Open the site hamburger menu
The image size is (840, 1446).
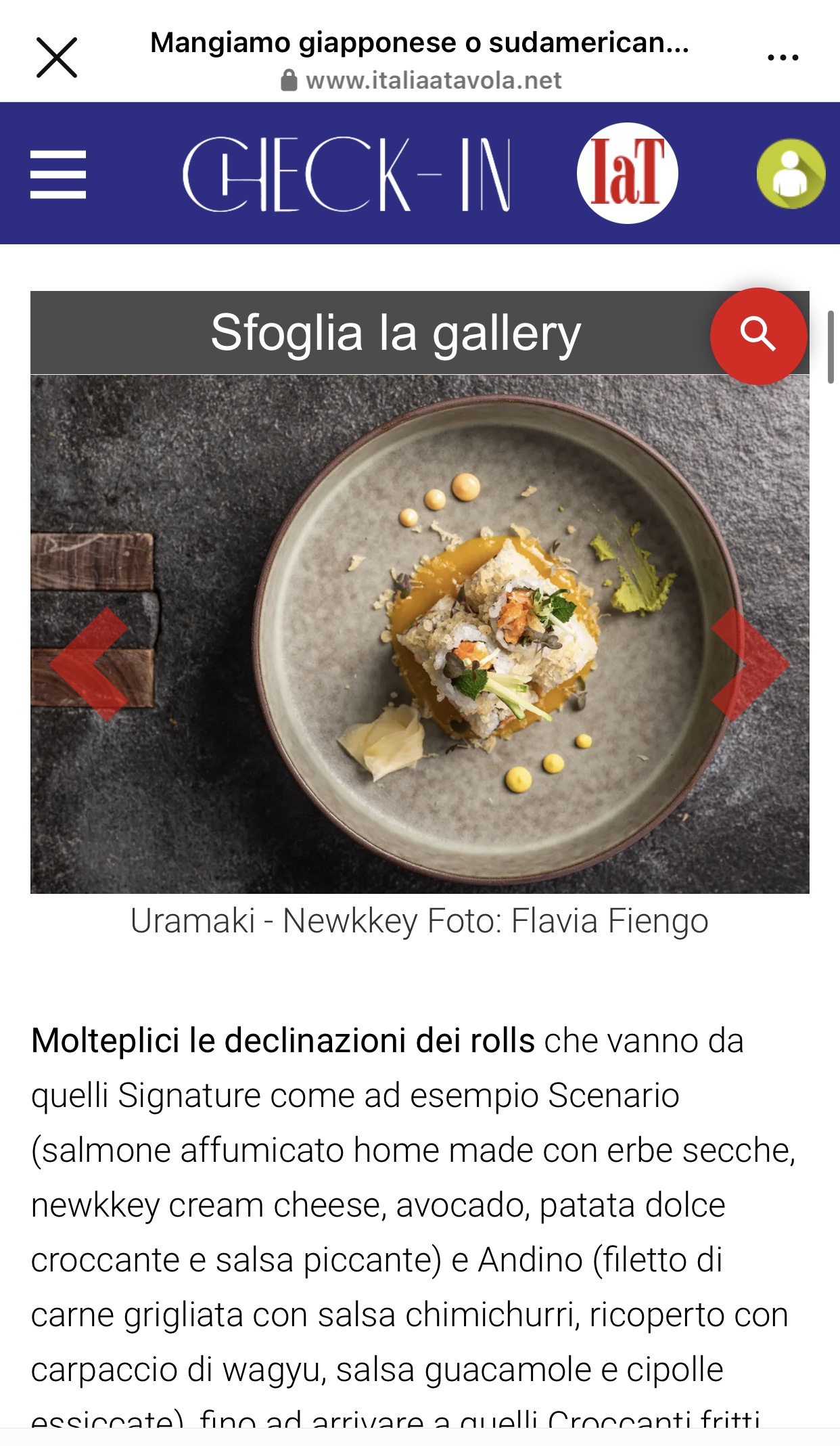tap(58, 175)
